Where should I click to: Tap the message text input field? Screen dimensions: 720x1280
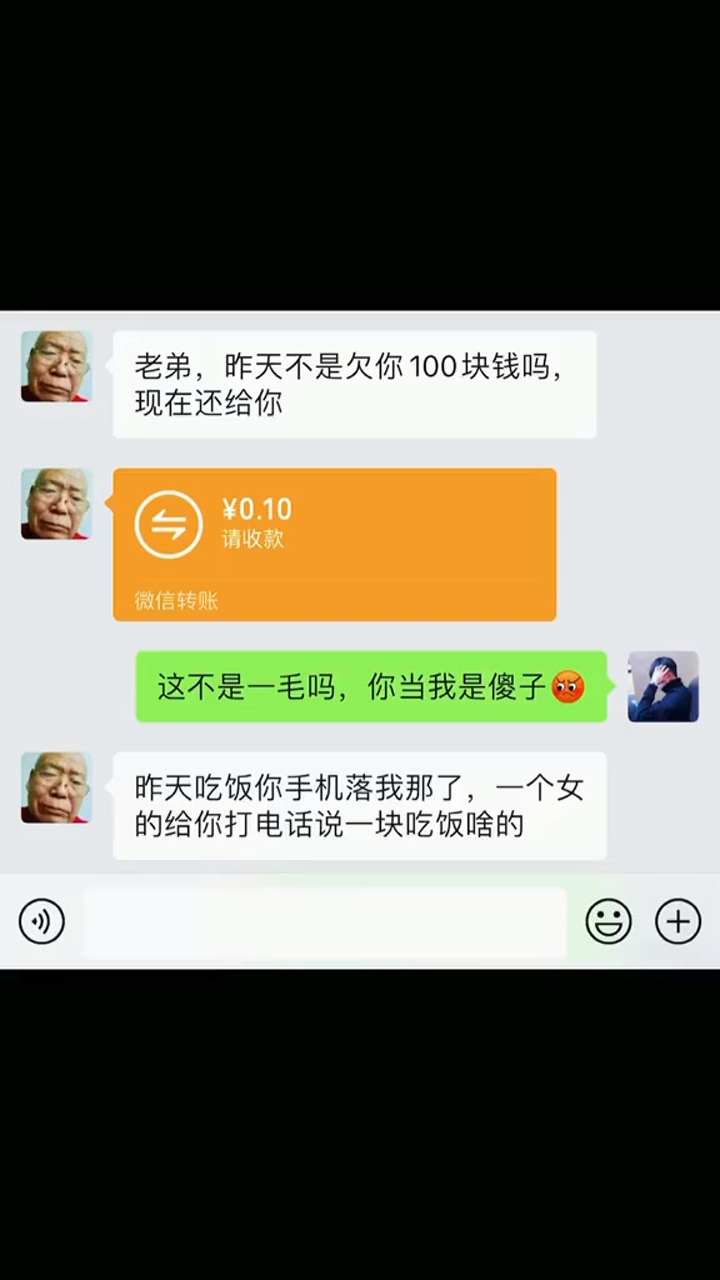324,921
